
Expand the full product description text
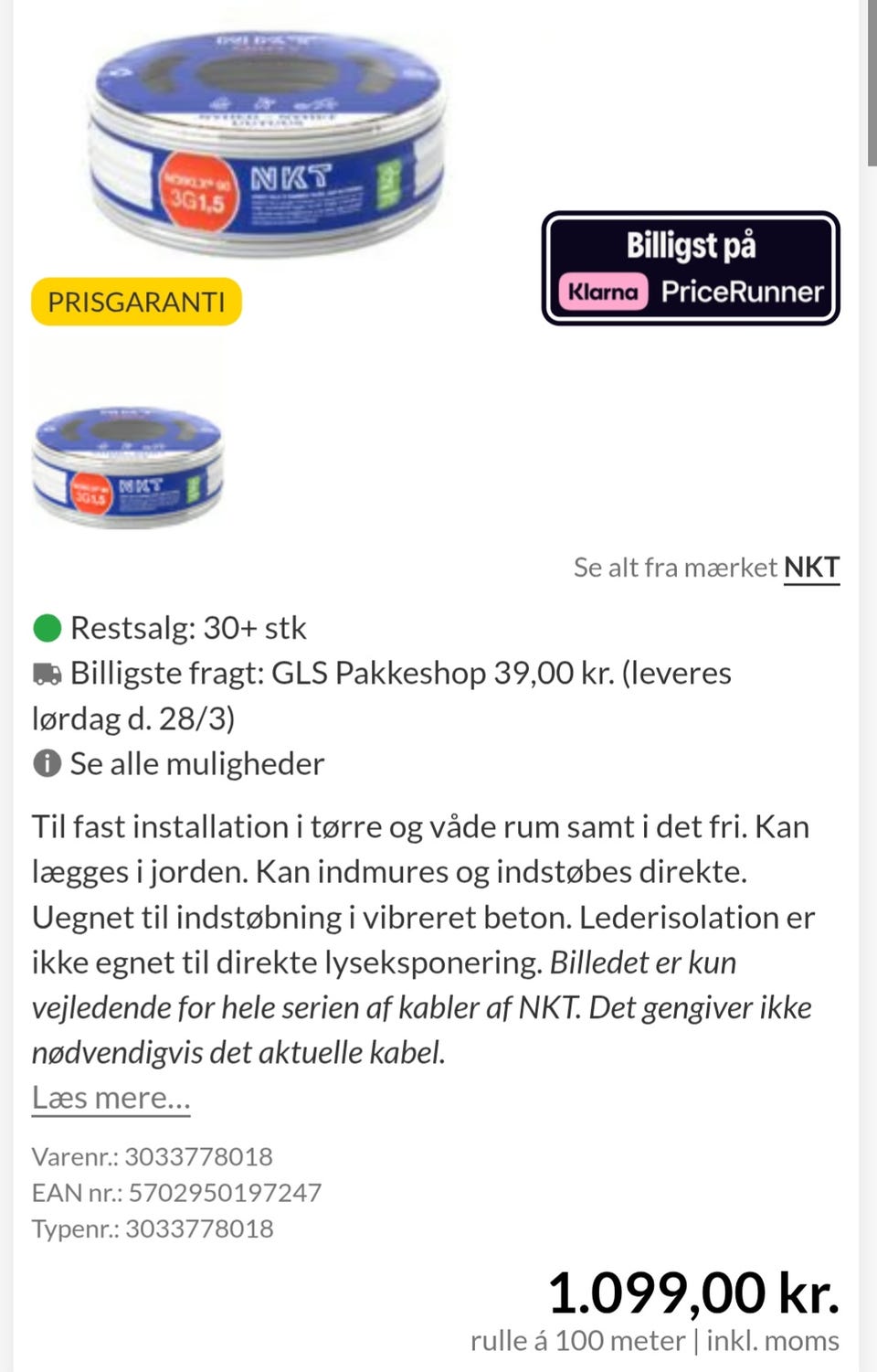point(111,1097)
